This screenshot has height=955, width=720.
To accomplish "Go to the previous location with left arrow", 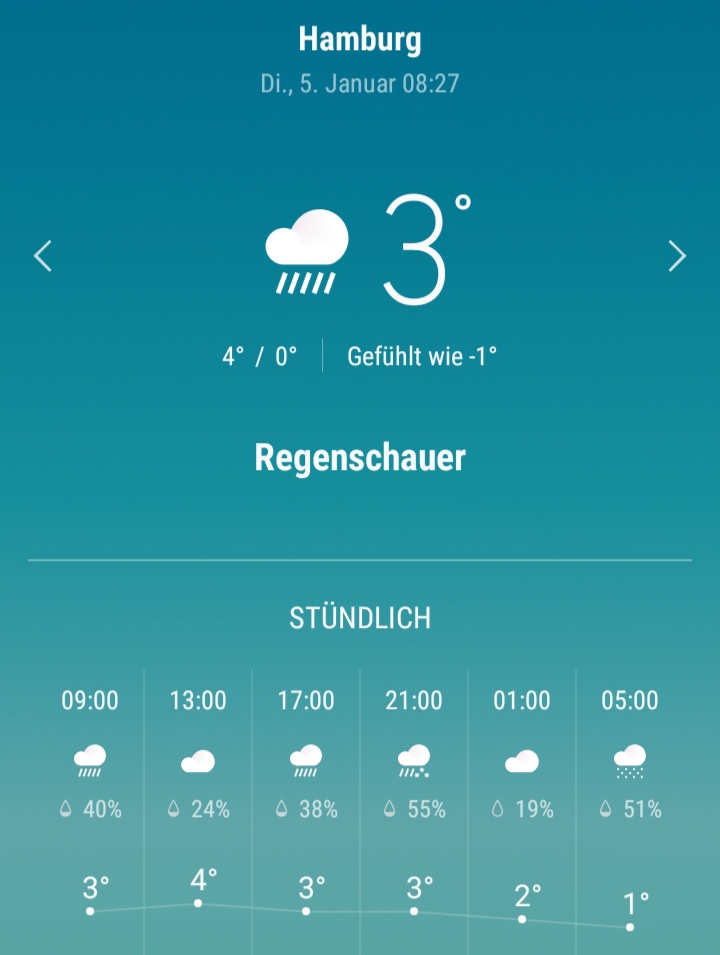I will 42,256.
